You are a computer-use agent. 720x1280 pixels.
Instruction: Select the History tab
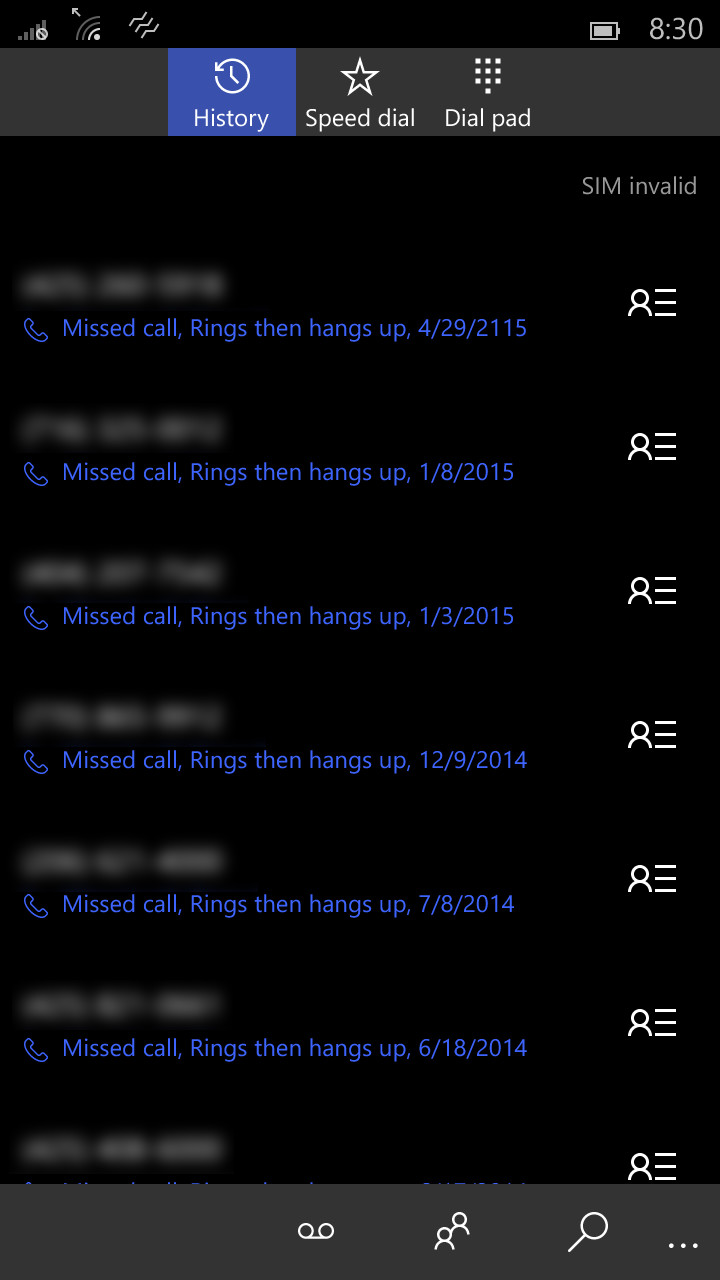click(231, 93)
